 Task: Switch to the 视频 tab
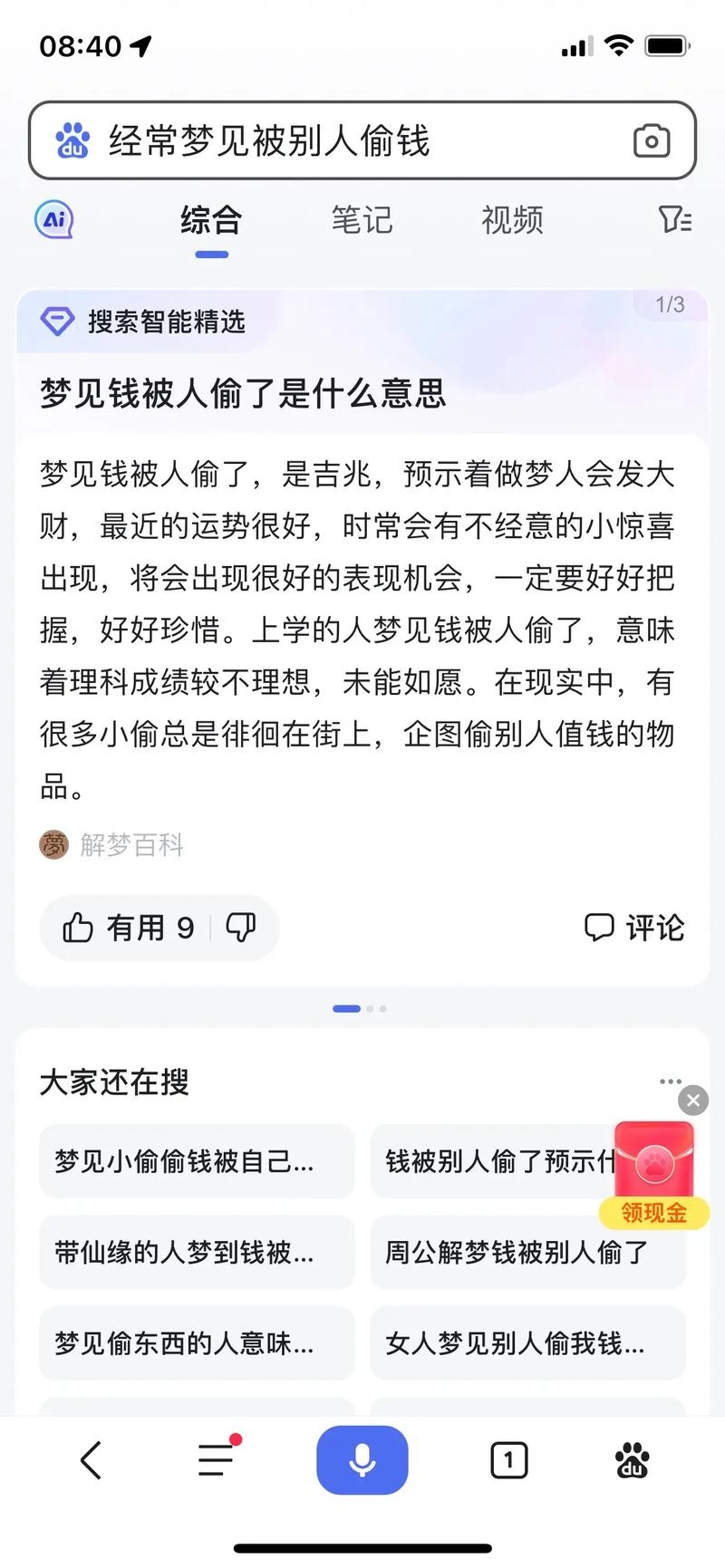[x=510, y=219]
